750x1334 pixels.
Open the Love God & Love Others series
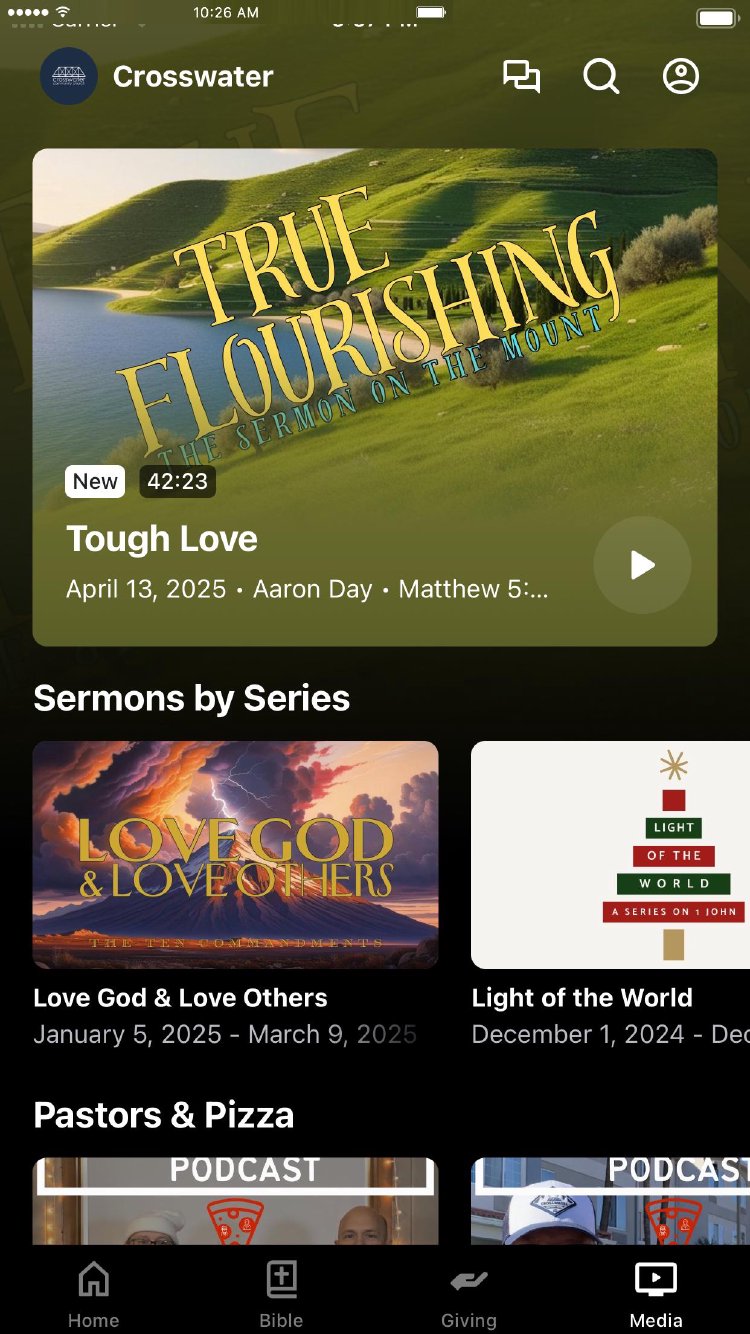coord(235,855)
